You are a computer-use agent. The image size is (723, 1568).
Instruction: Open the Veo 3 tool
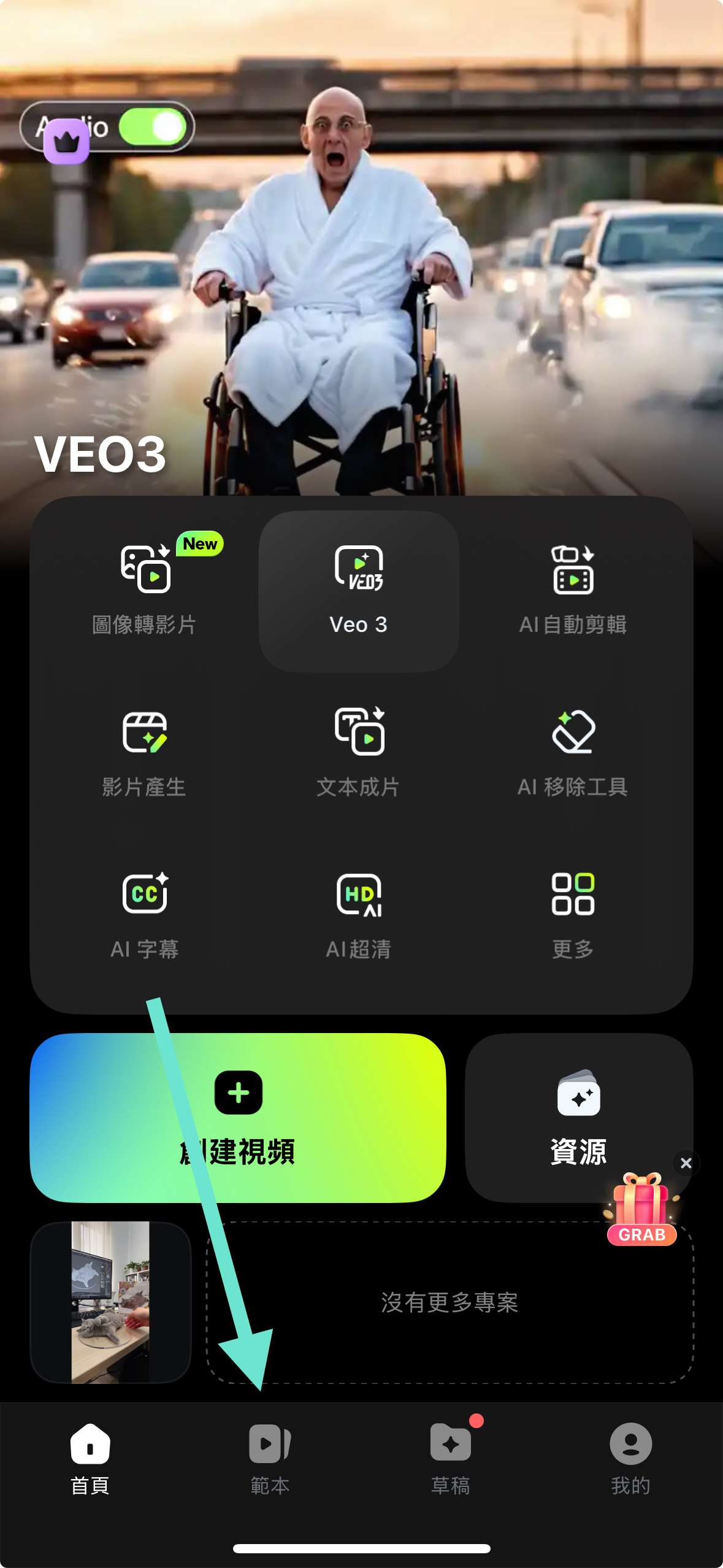pos(359,590)
